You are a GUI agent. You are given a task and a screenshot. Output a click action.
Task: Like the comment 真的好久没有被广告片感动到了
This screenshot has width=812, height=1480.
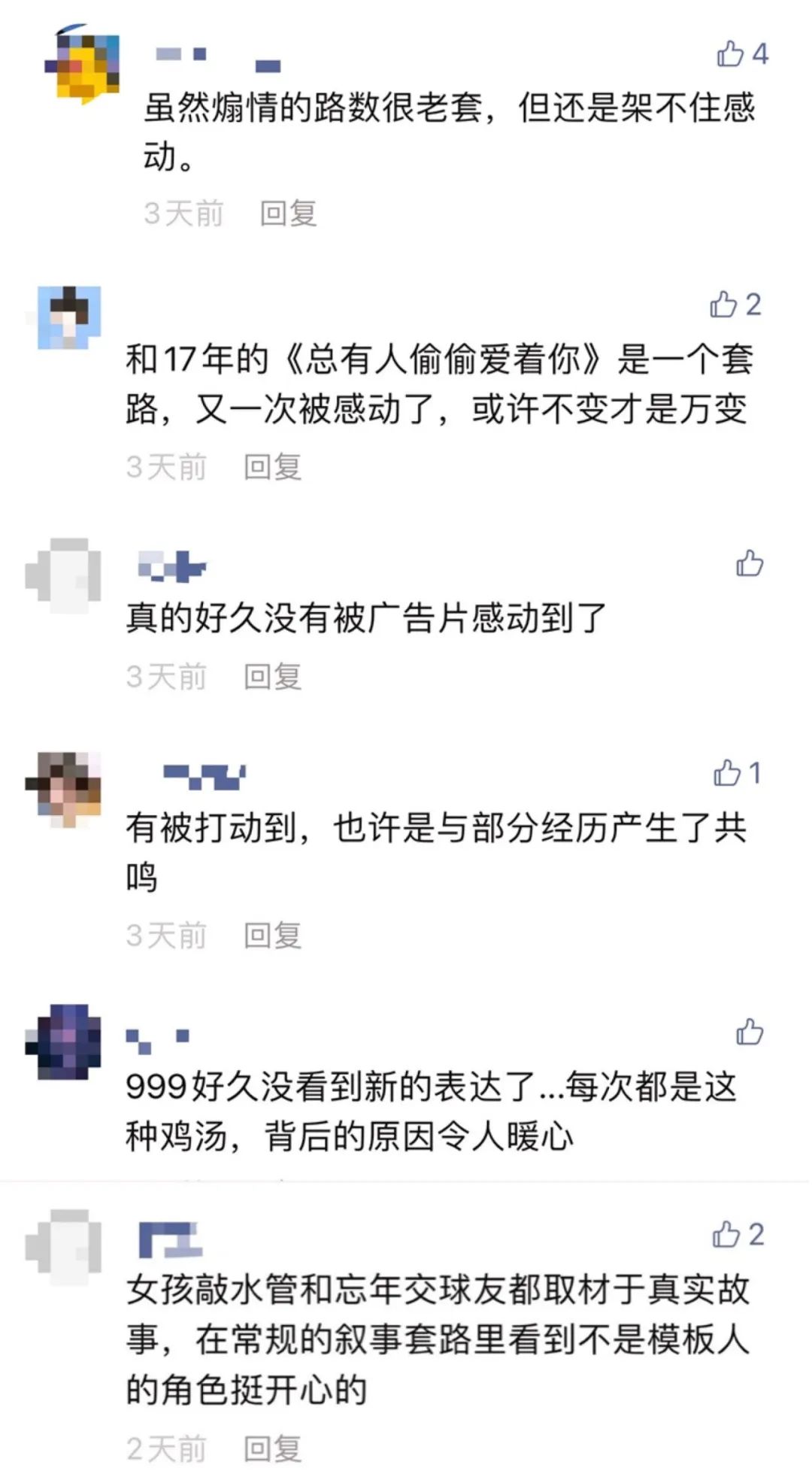(x=749, y=563)
